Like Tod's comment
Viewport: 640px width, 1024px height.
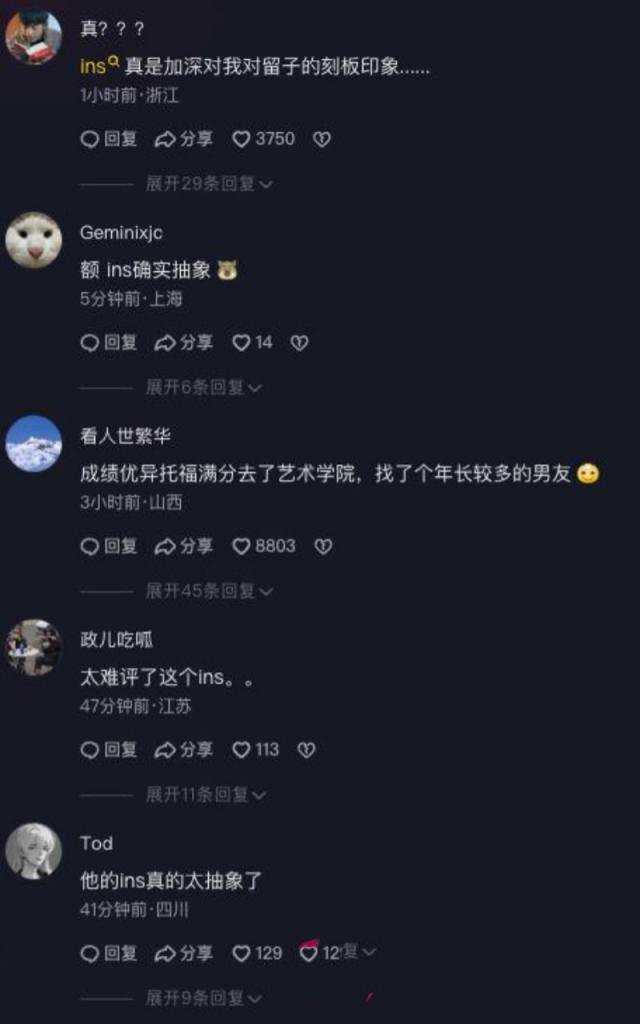241,954
